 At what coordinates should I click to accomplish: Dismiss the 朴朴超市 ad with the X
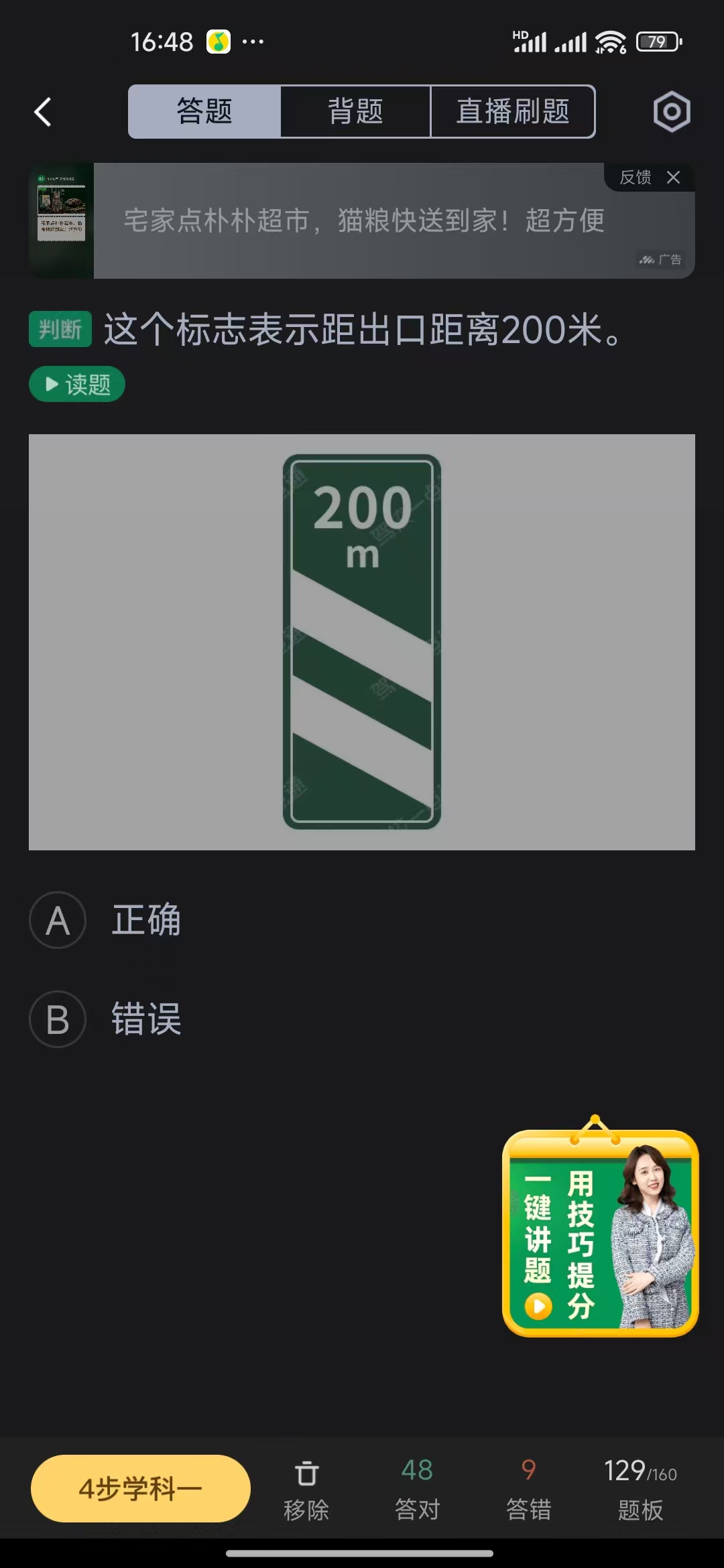pyautogui.click(x=674, y=178)
